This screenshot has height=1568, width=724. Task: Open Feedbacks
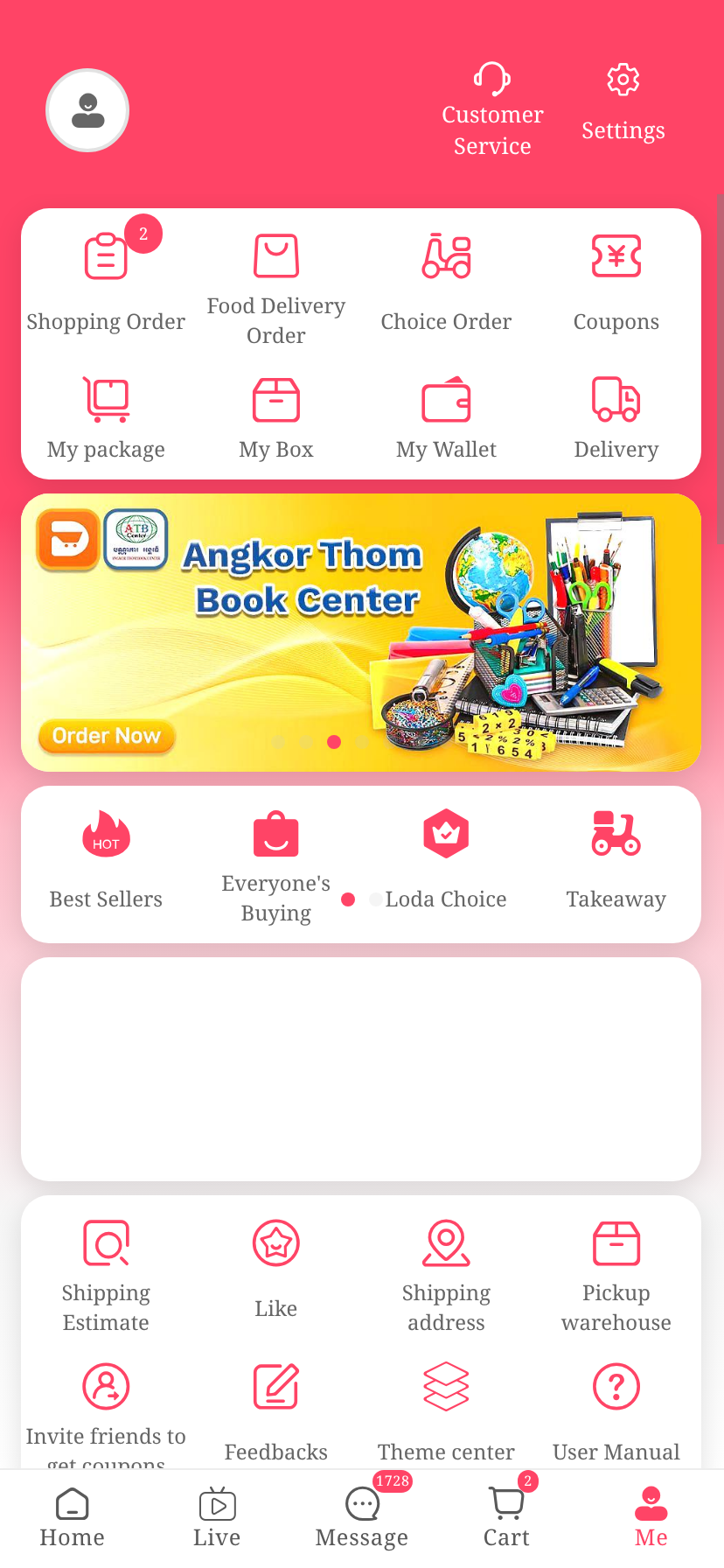[276, 1410]
